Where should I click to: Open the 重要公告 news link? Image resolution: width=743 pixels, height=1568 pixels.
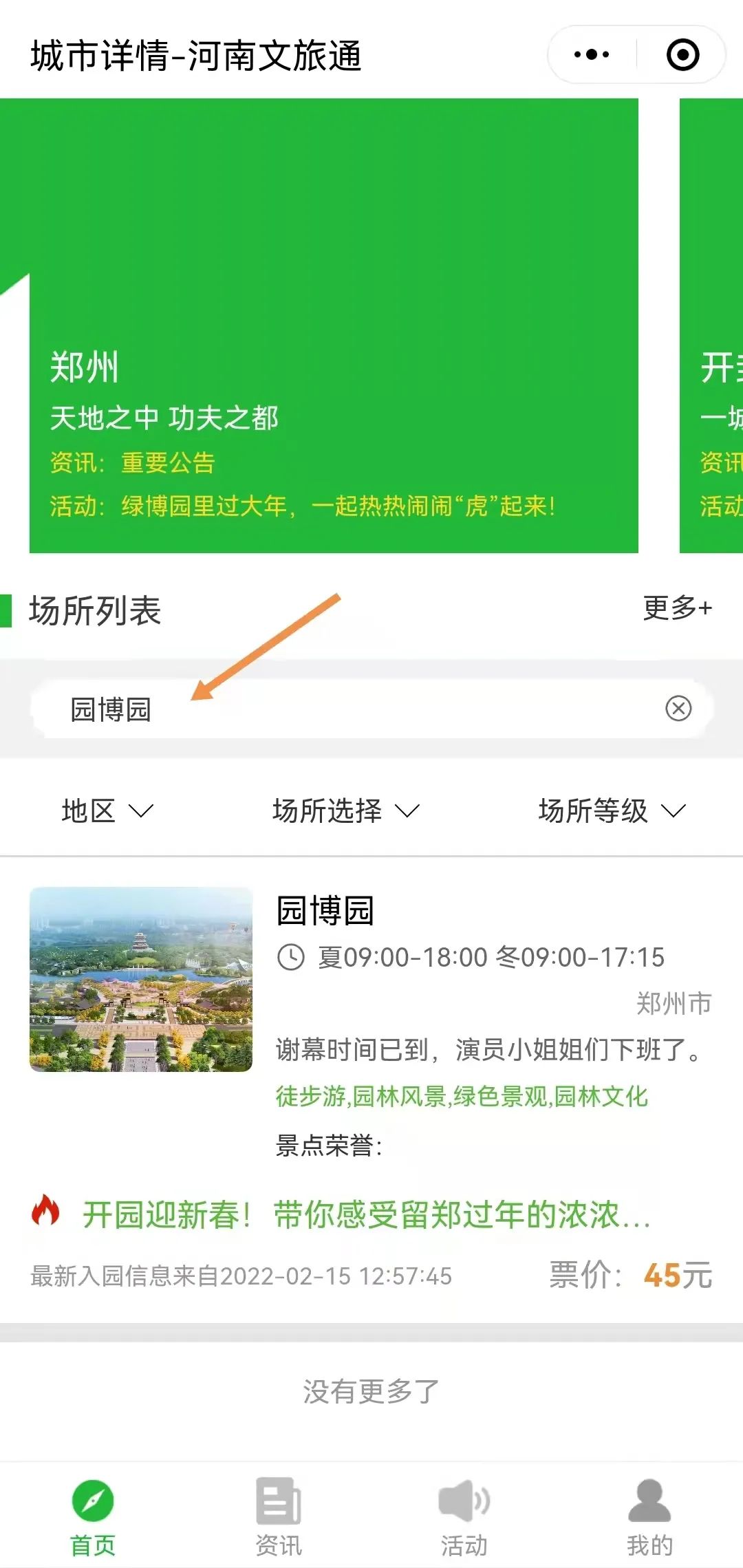coord(168,462)
